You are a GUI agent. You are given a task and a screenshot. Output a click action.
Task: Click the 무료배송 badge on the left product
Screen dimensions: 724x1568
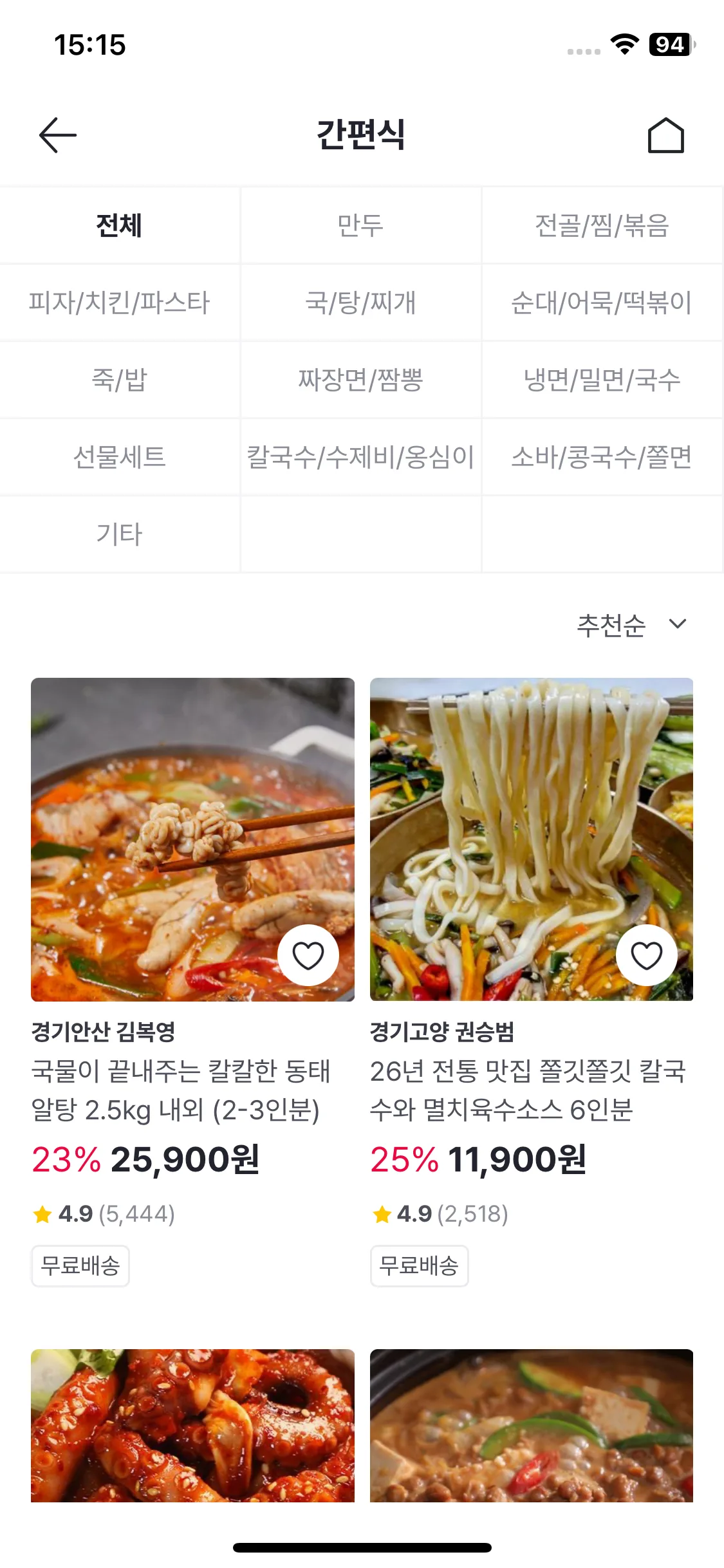coord(80,1265)
